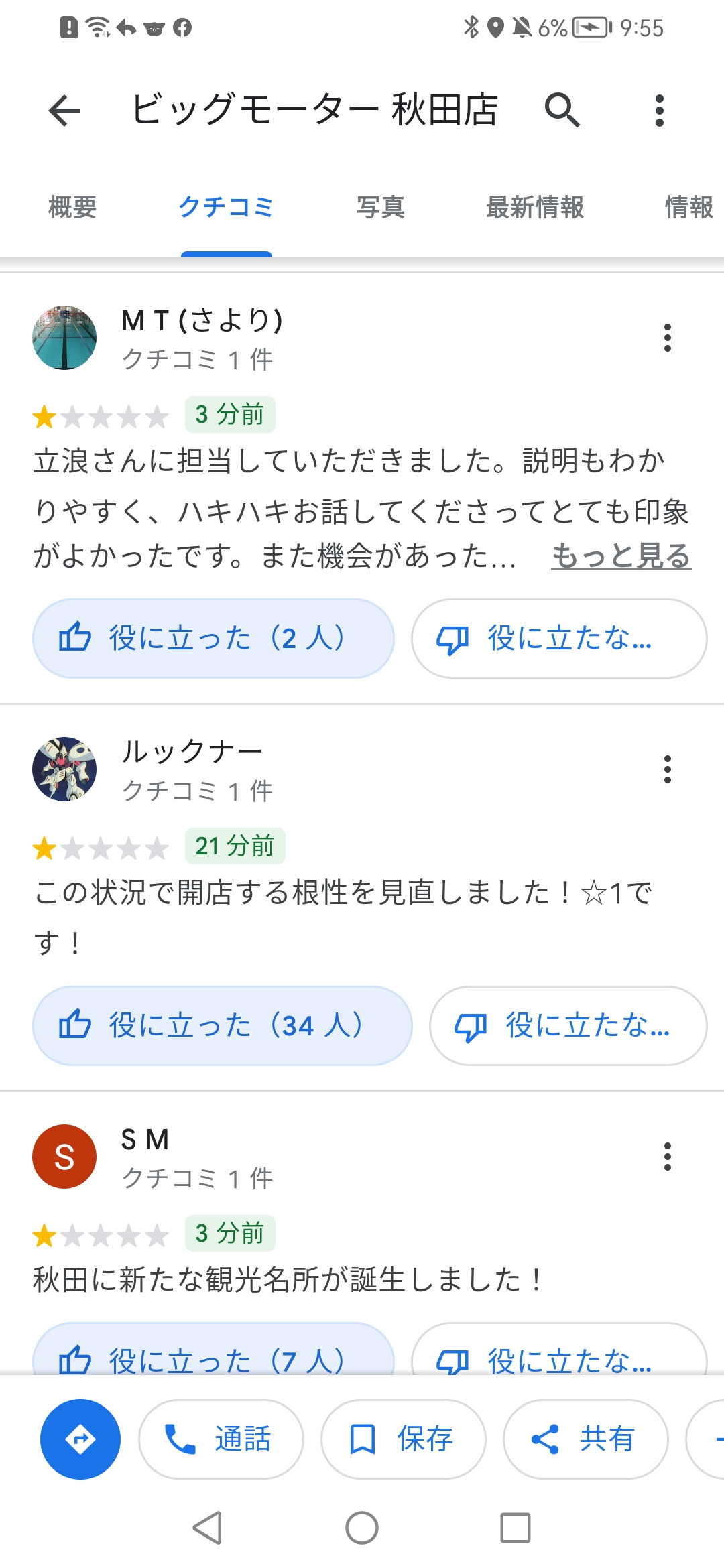
Task: Tap もっと見る on M T's review
Action: [x=621, y=556]
